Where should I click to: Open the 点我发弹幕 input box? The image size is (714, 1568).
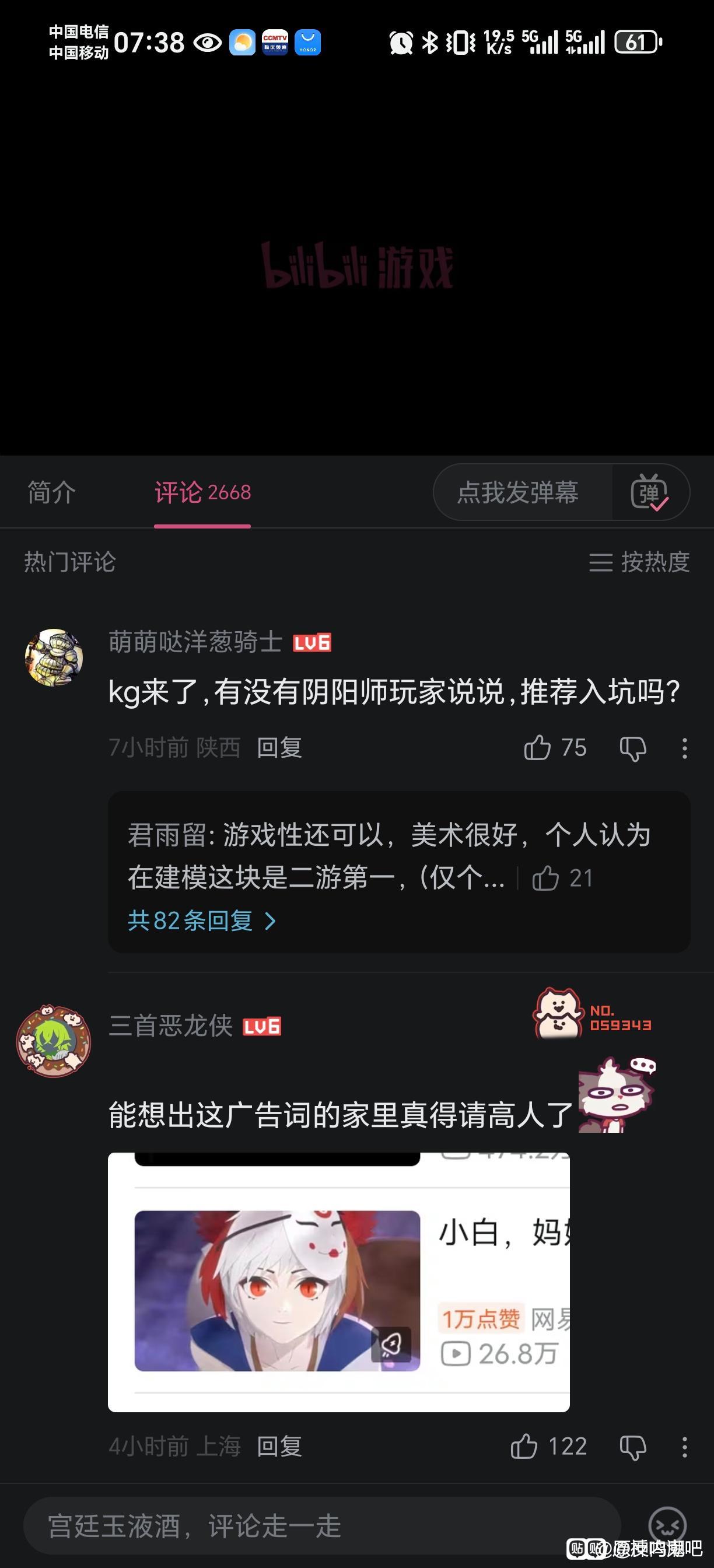[x=519, y=492]
